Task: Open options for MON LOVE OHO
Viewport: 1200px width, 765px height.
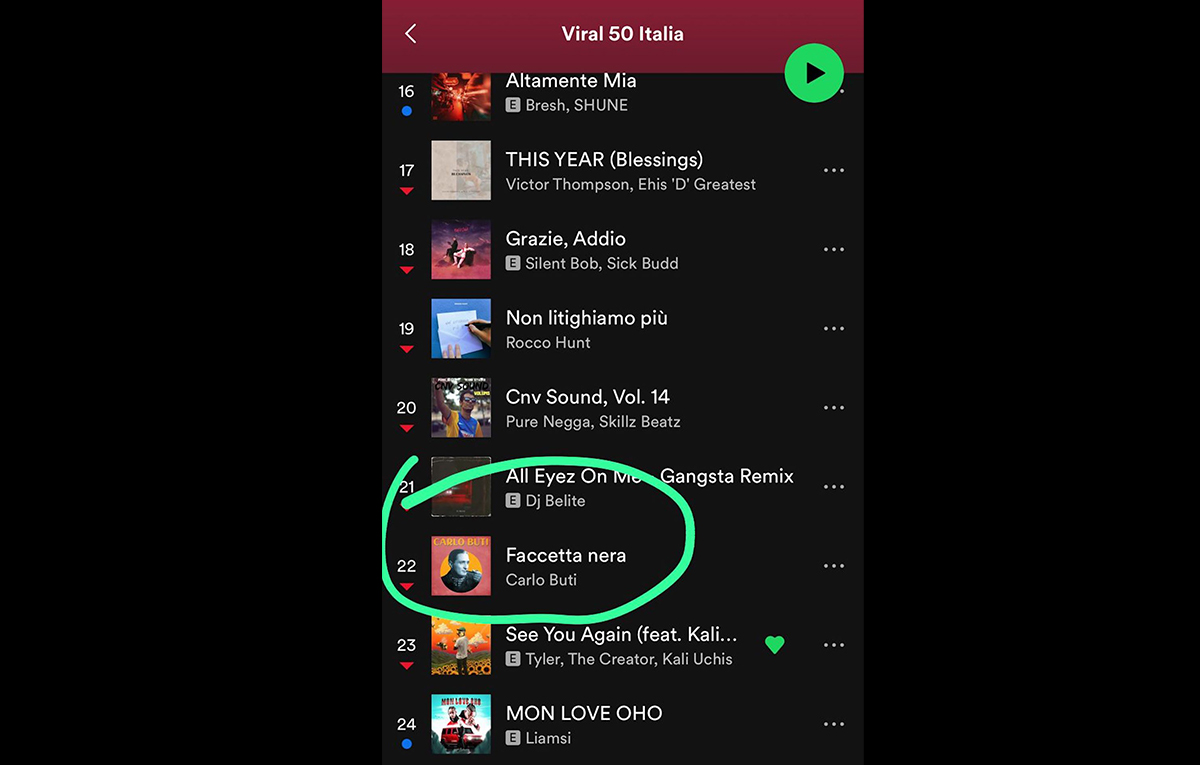Action: pos(833,724)
